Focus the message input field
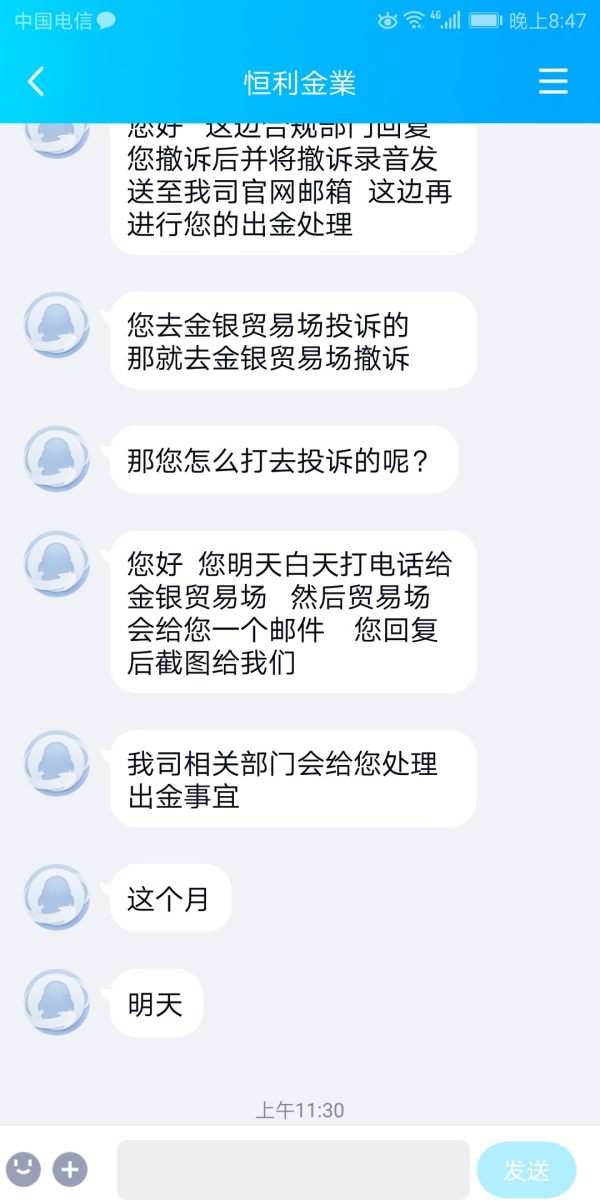This screenshot has width=600, height=1200. (293, 1169)
